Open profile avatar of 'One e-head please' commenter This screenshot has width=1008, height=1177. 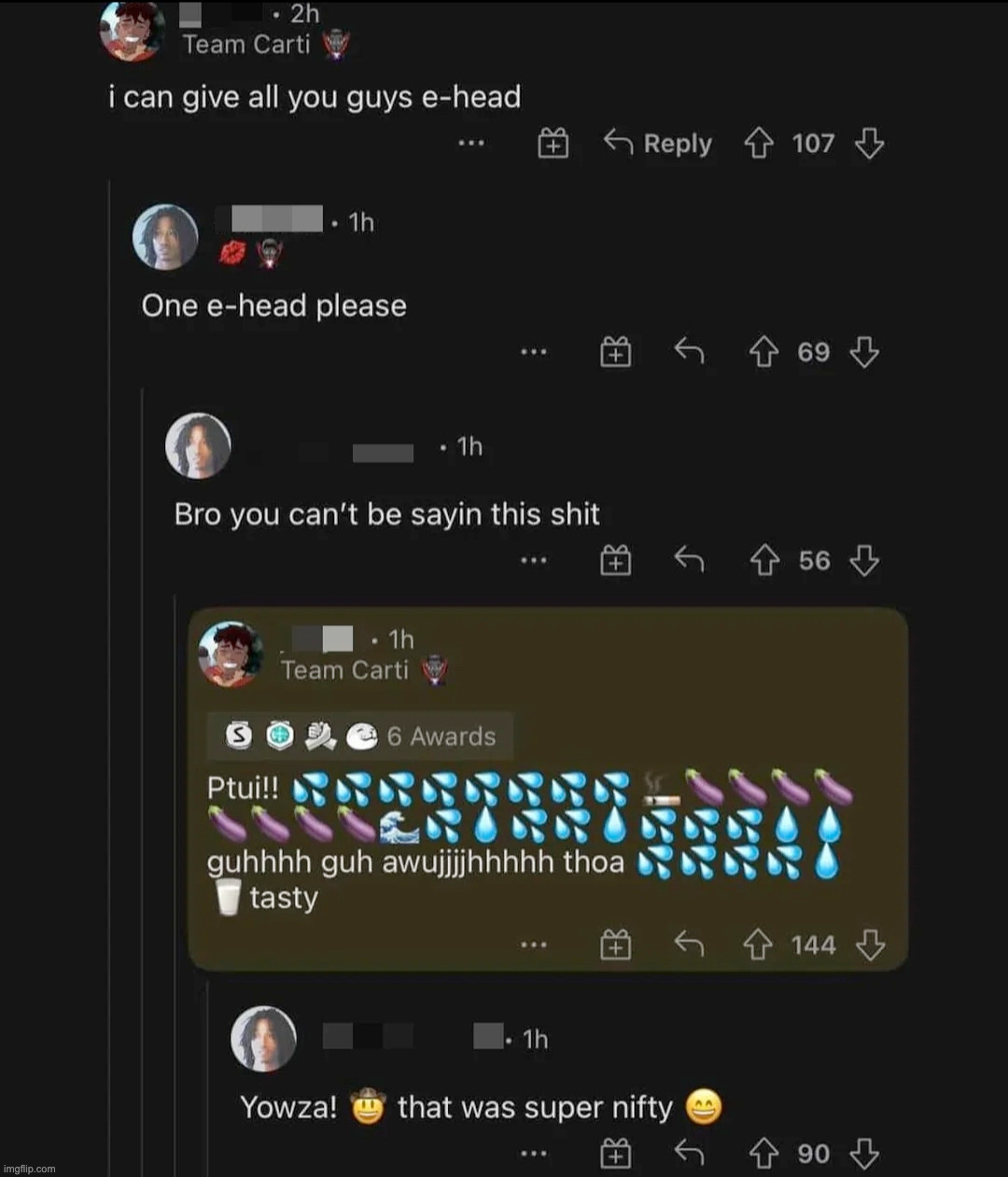(x=165, y=237)
